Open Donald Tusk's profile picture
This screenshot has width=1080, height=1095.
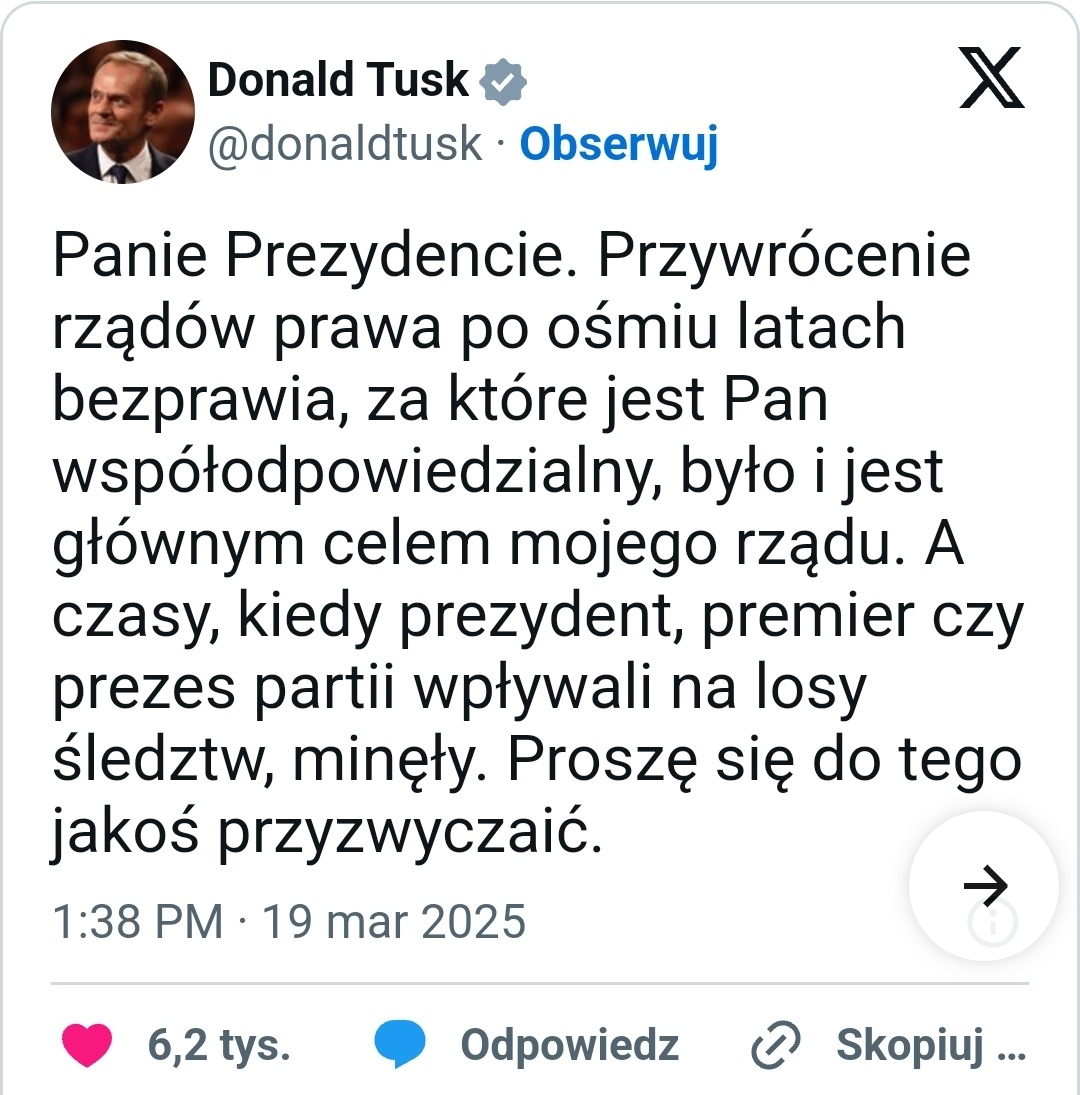coord(122,112)
